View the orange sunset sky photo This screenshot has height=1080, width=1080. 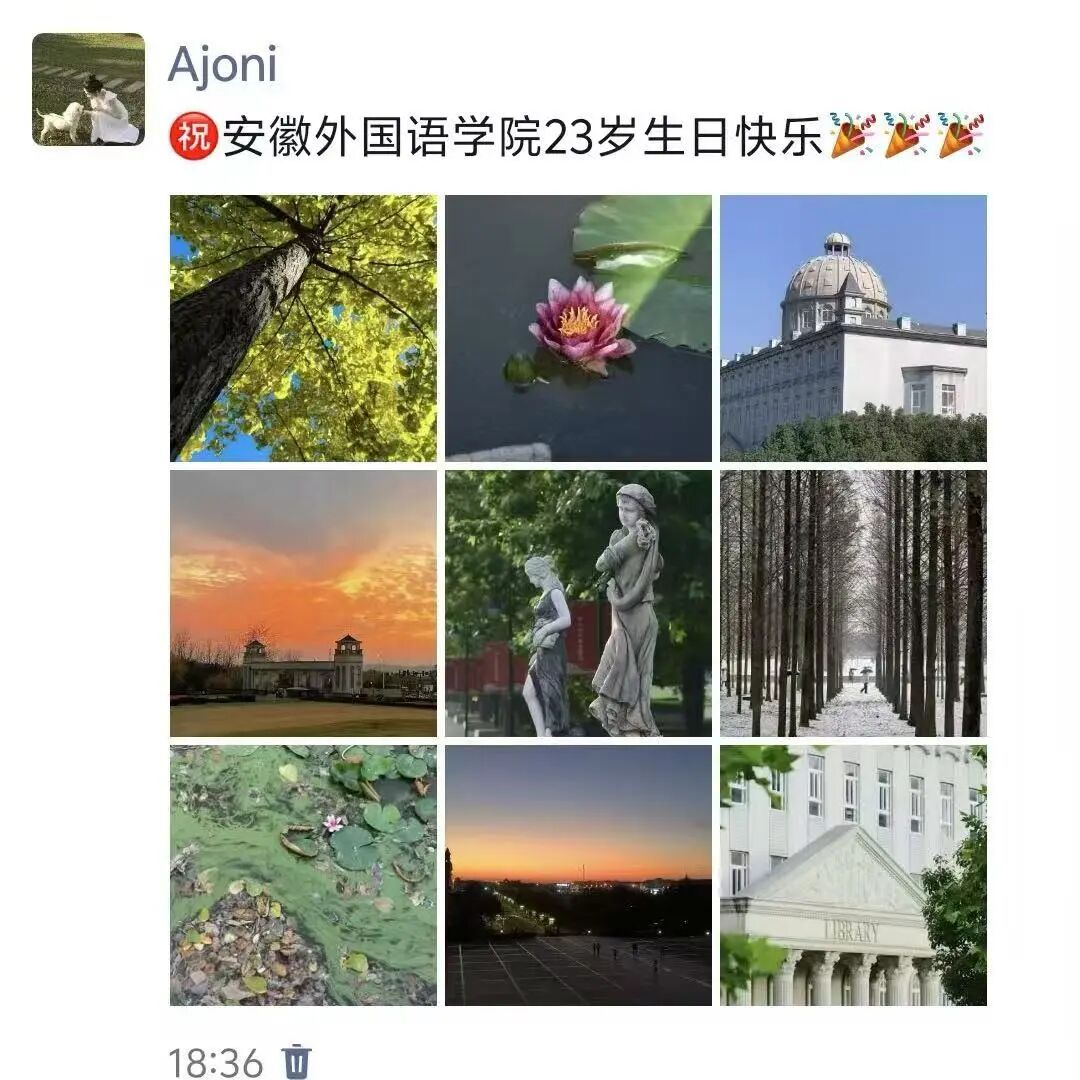(x=303, y=603)
